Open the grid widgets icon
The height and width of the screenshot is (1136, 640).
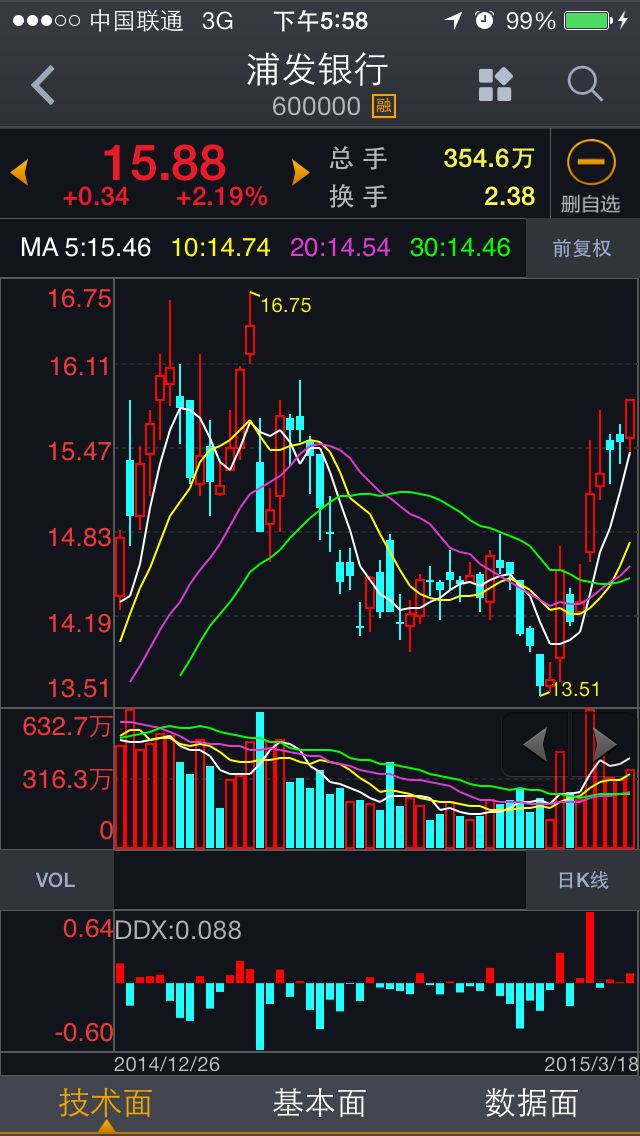click(495, 85)
